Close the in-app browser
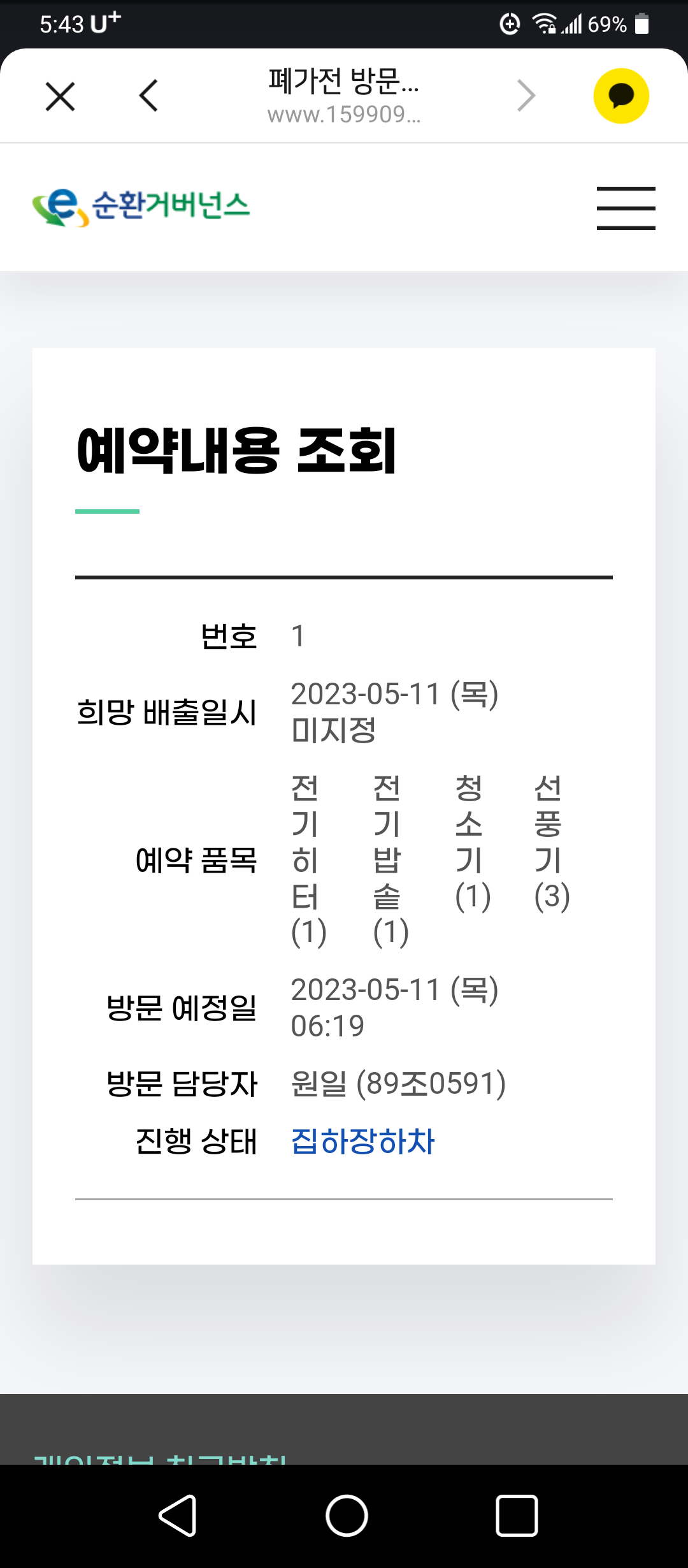 point(61,96)
